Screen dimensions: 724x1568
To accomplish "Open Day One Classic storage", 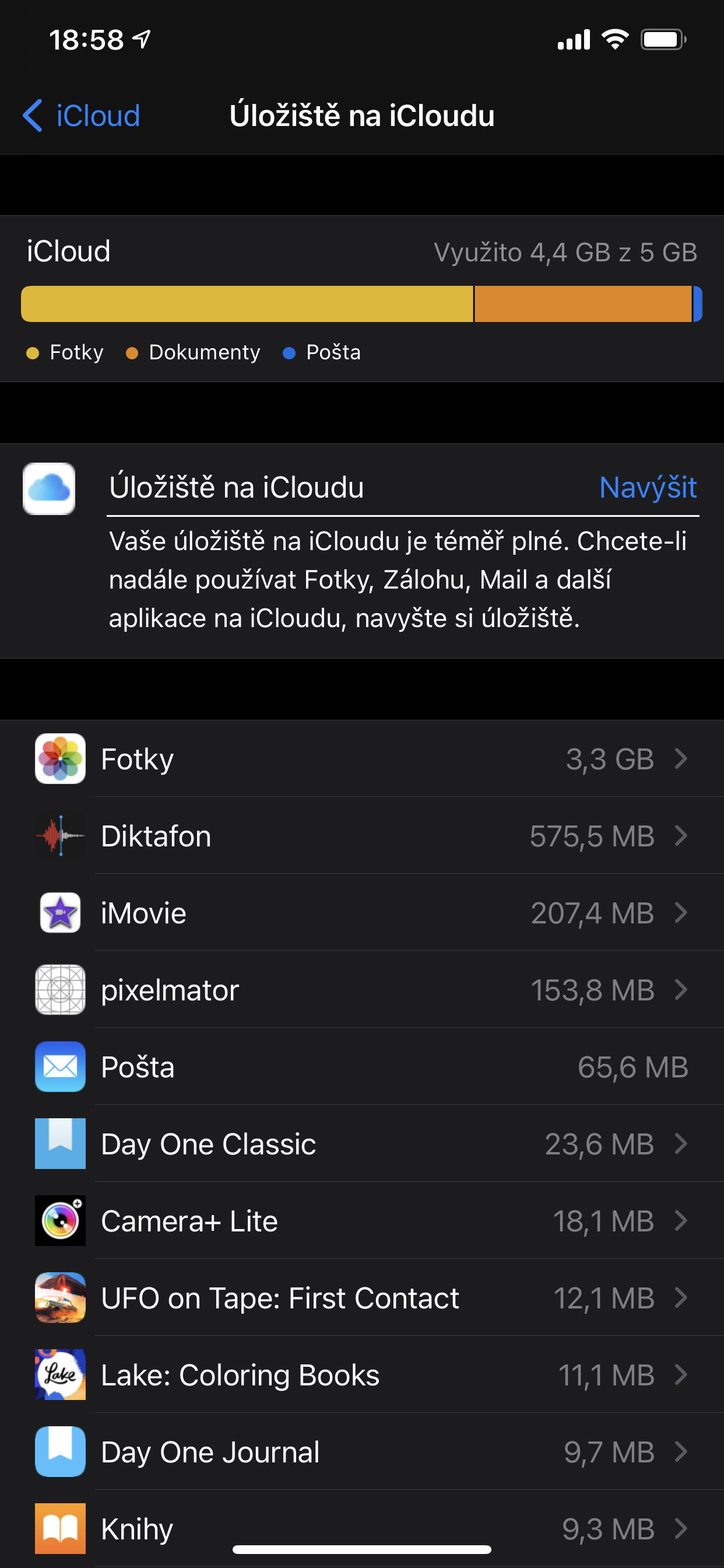I will pos(362,1144).
